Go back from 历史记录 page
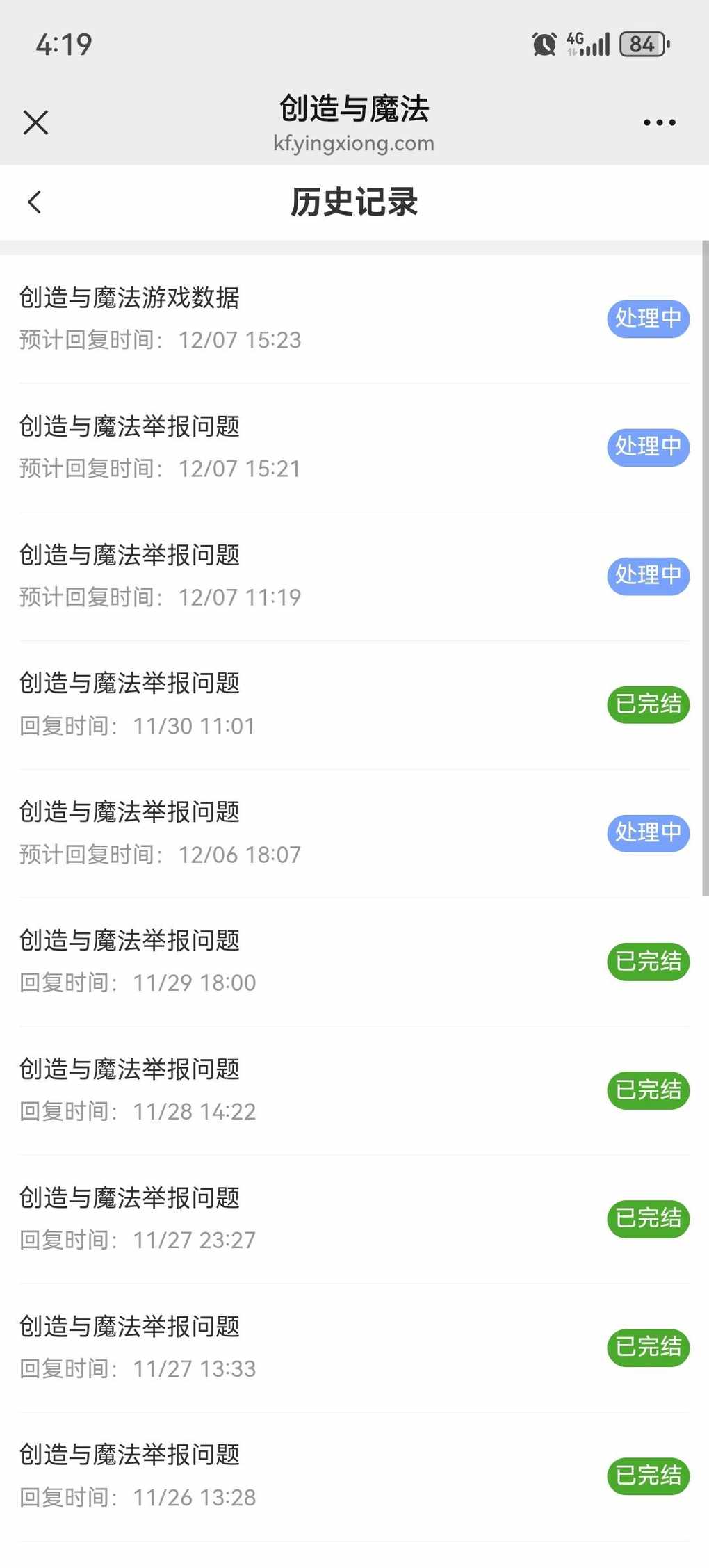Screen dimensions: 709x1568 (x=35, y=202)
